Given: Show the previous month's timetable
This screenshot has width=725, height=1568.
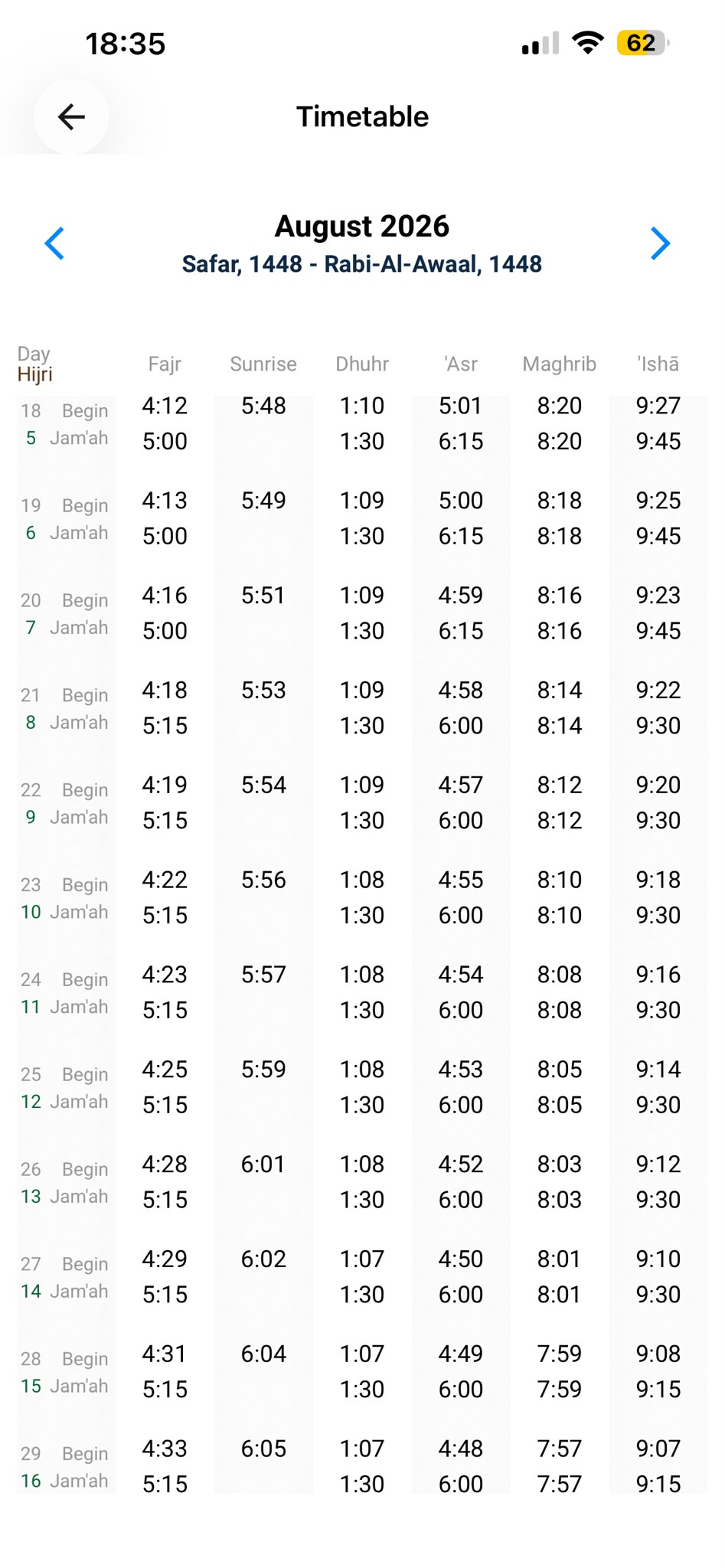Looking at the screenshot, I should pos(54,243).
